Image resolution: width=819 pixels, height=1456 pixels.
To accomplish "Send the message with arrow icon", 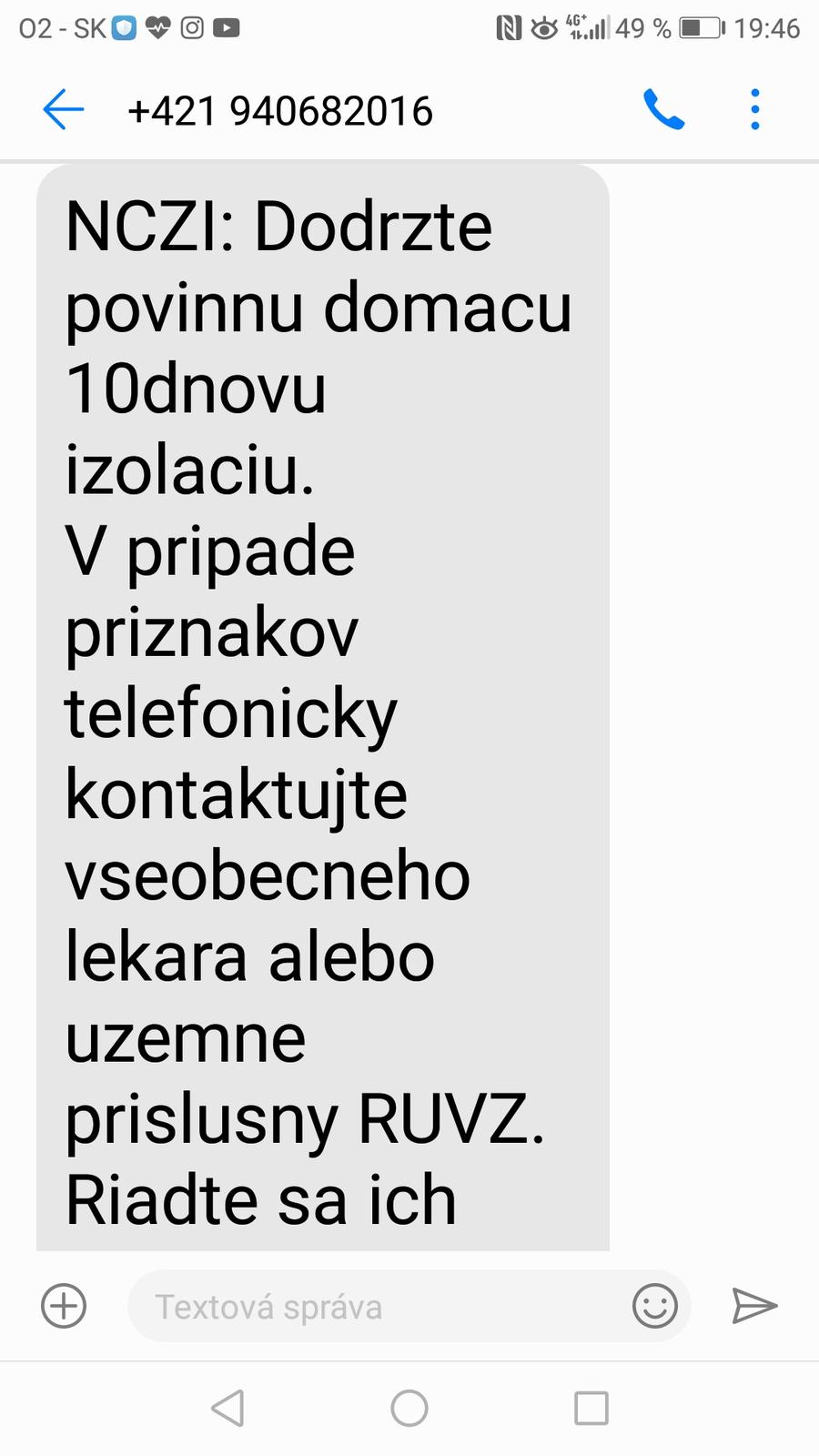I will [754, 1306].
